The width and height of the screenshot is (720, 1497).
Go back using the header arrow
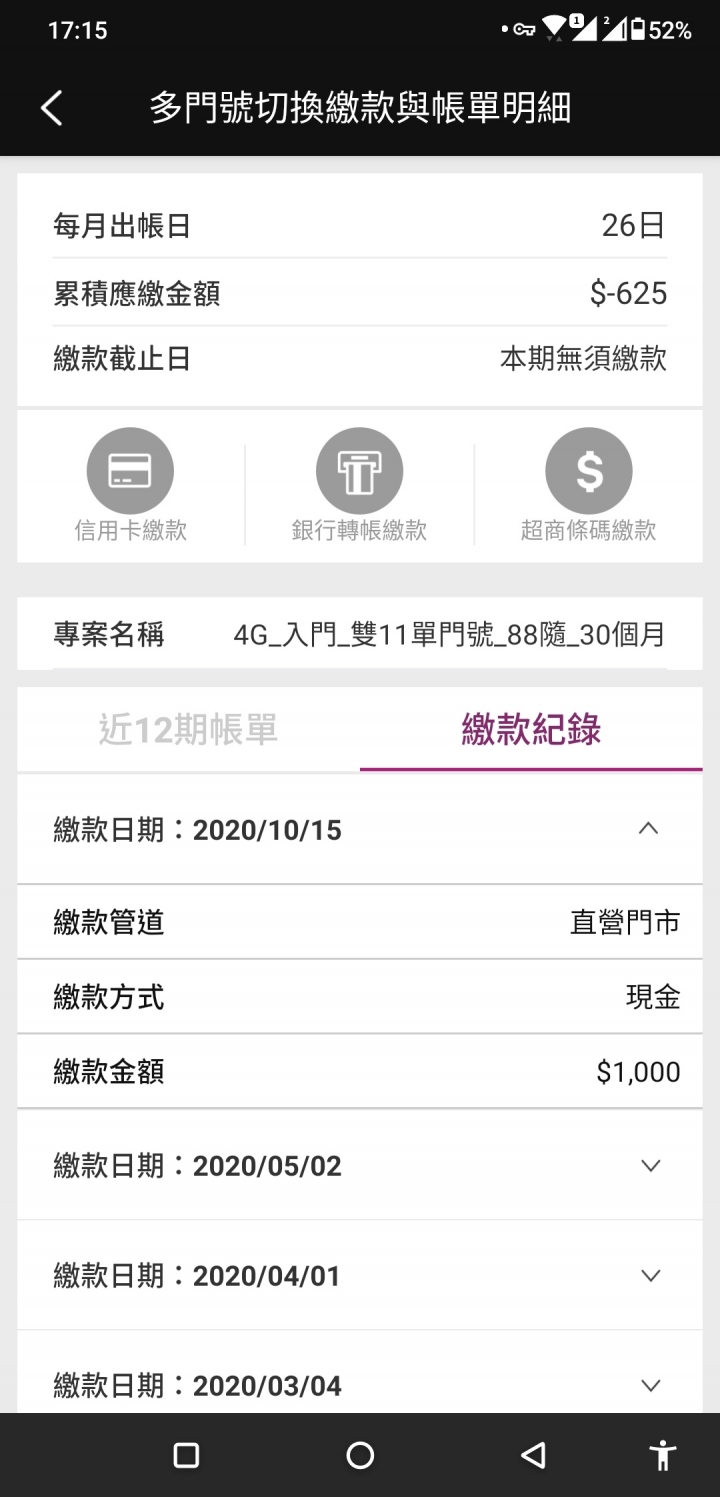coord(52,108)
